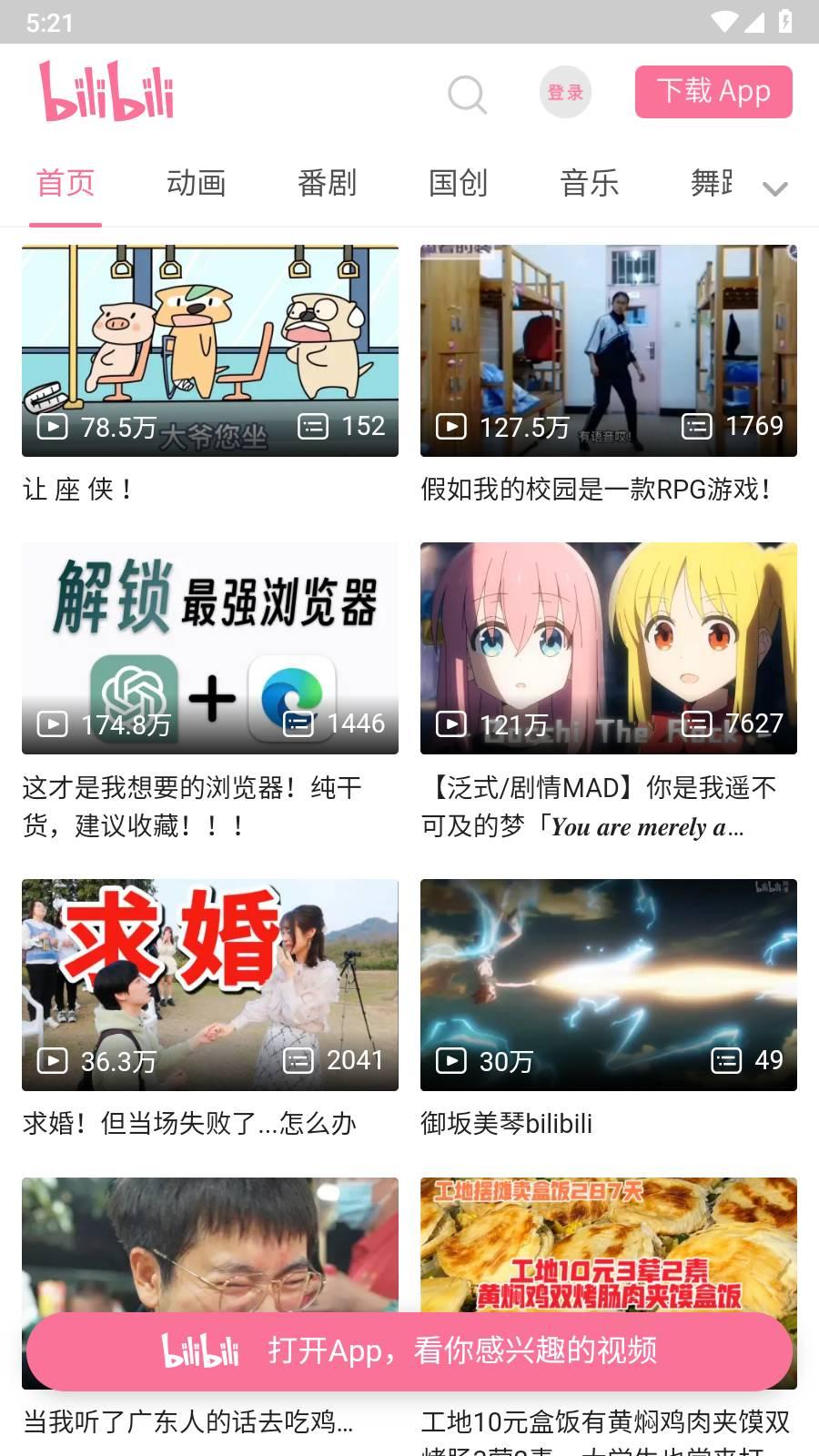Open the 御坂美琴bilibili video thumbnail

click(609, 985)
